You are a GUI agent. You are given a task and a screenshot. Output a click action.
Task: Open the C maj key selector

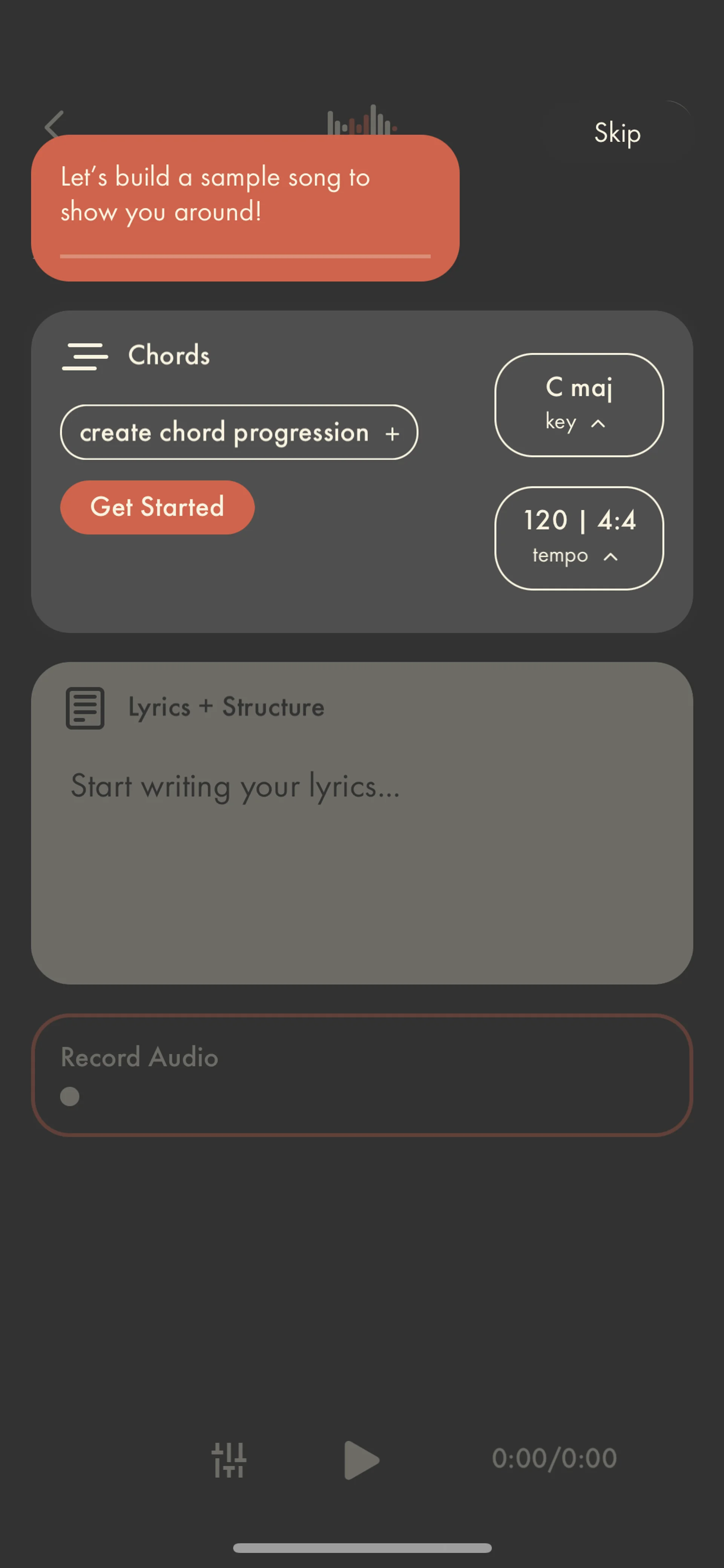click(578, 405)
